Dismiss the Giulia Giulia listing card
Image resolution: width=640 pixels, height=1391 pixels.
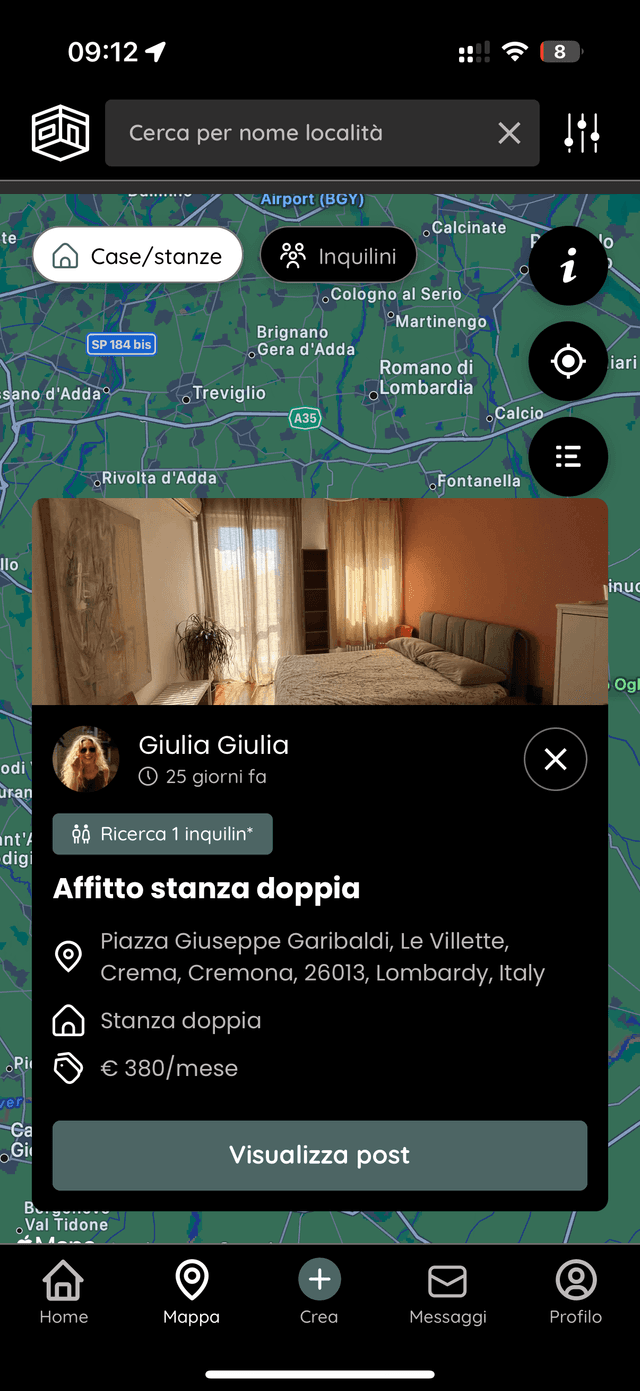555,760
